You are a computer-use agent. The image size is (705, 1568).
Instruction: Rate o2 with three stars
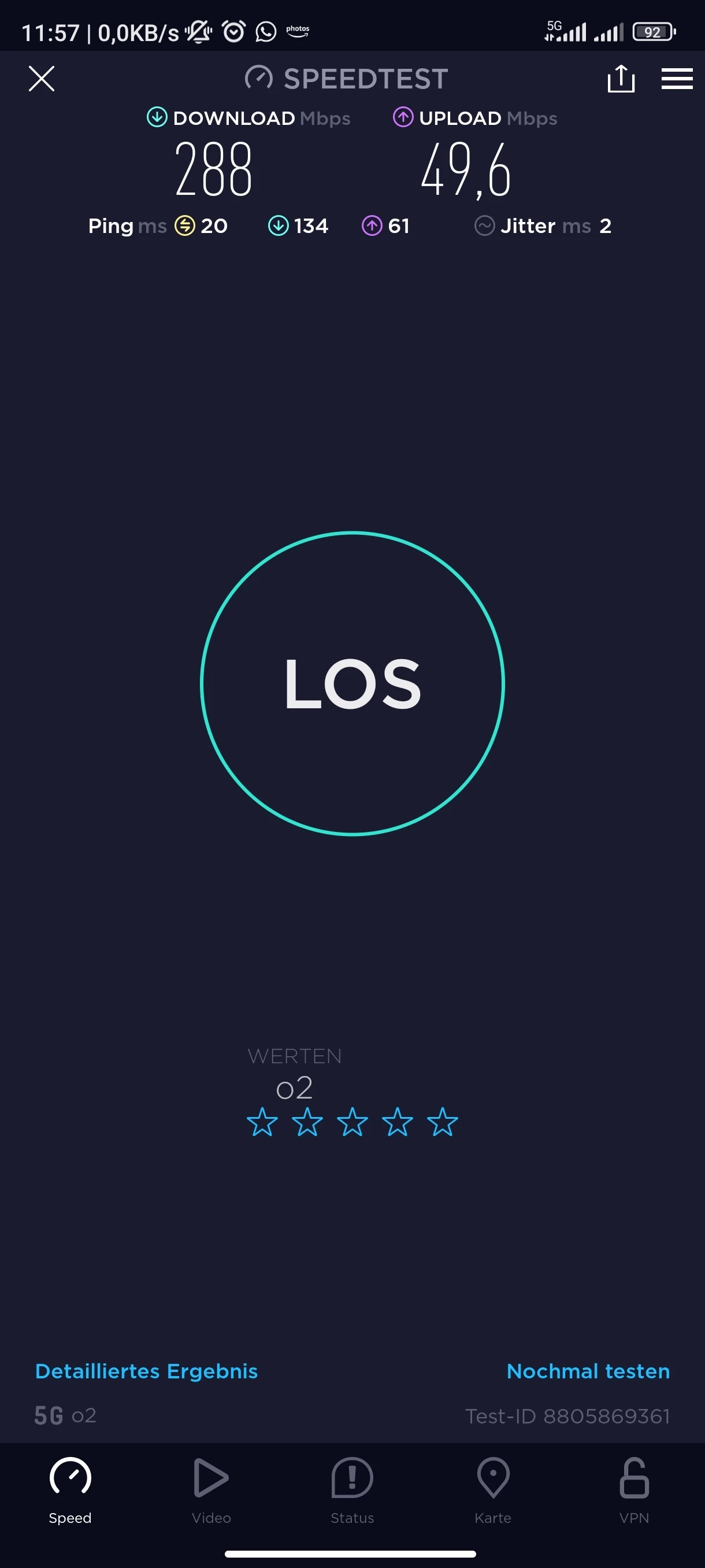click(352, 1122)
